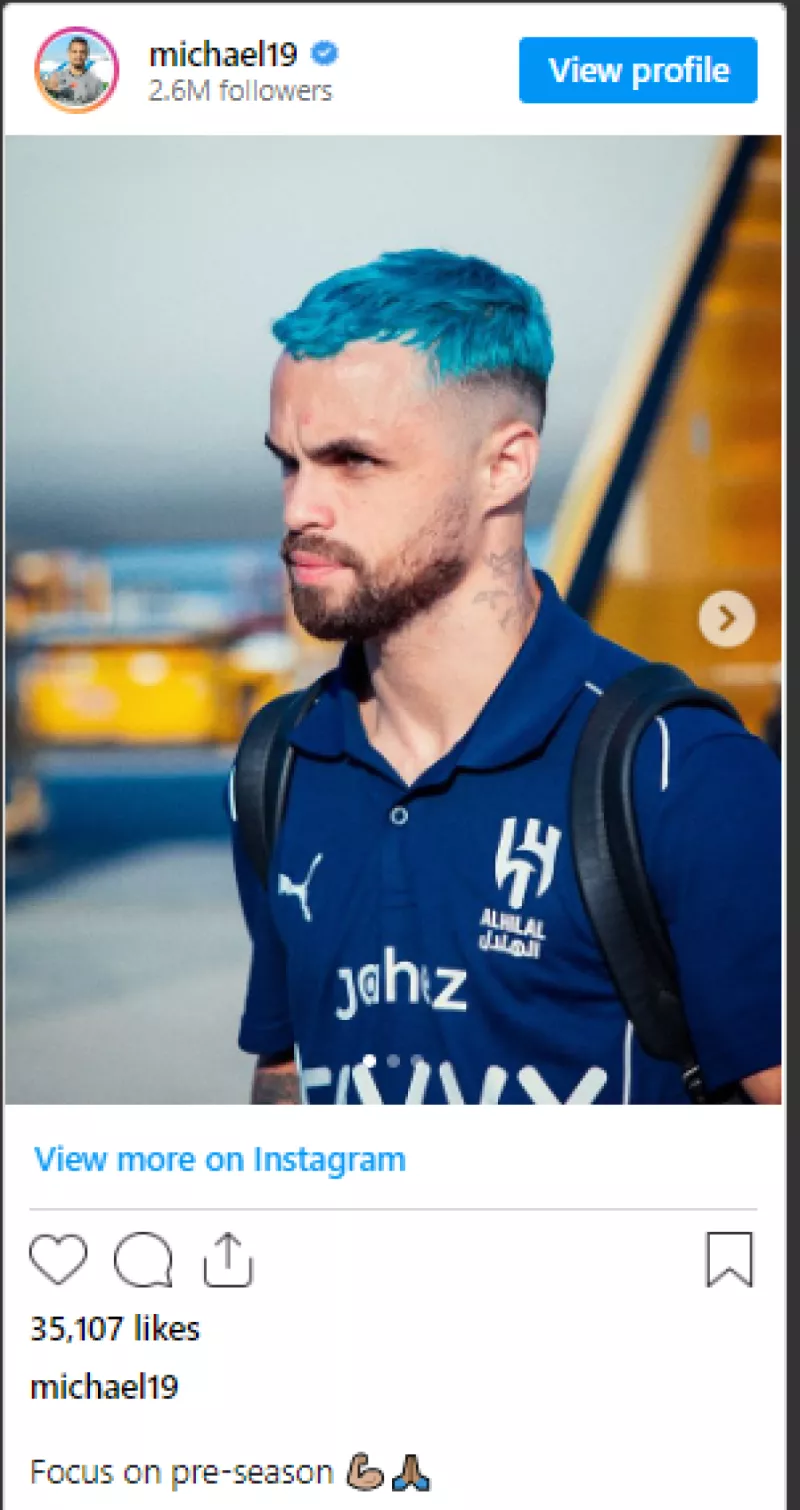Share the post via the share arrow icon
800x1510 pixels.
click(229, 1259)
